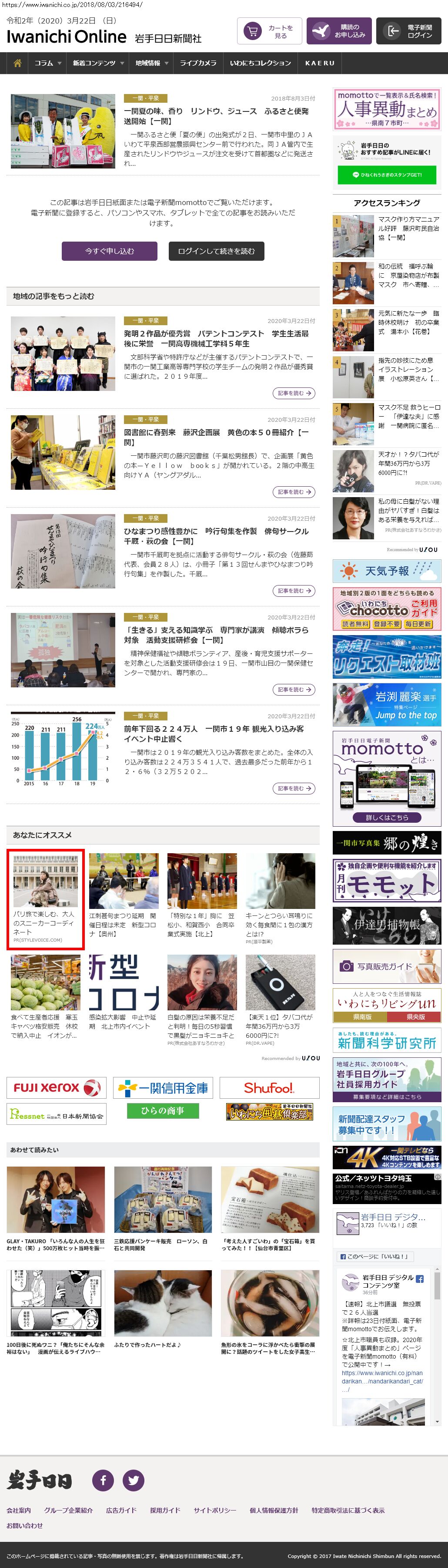Expand the コラム menu
Image resolution: width=448 pixels, height=1568 pixels.
(x=47, y=63)
